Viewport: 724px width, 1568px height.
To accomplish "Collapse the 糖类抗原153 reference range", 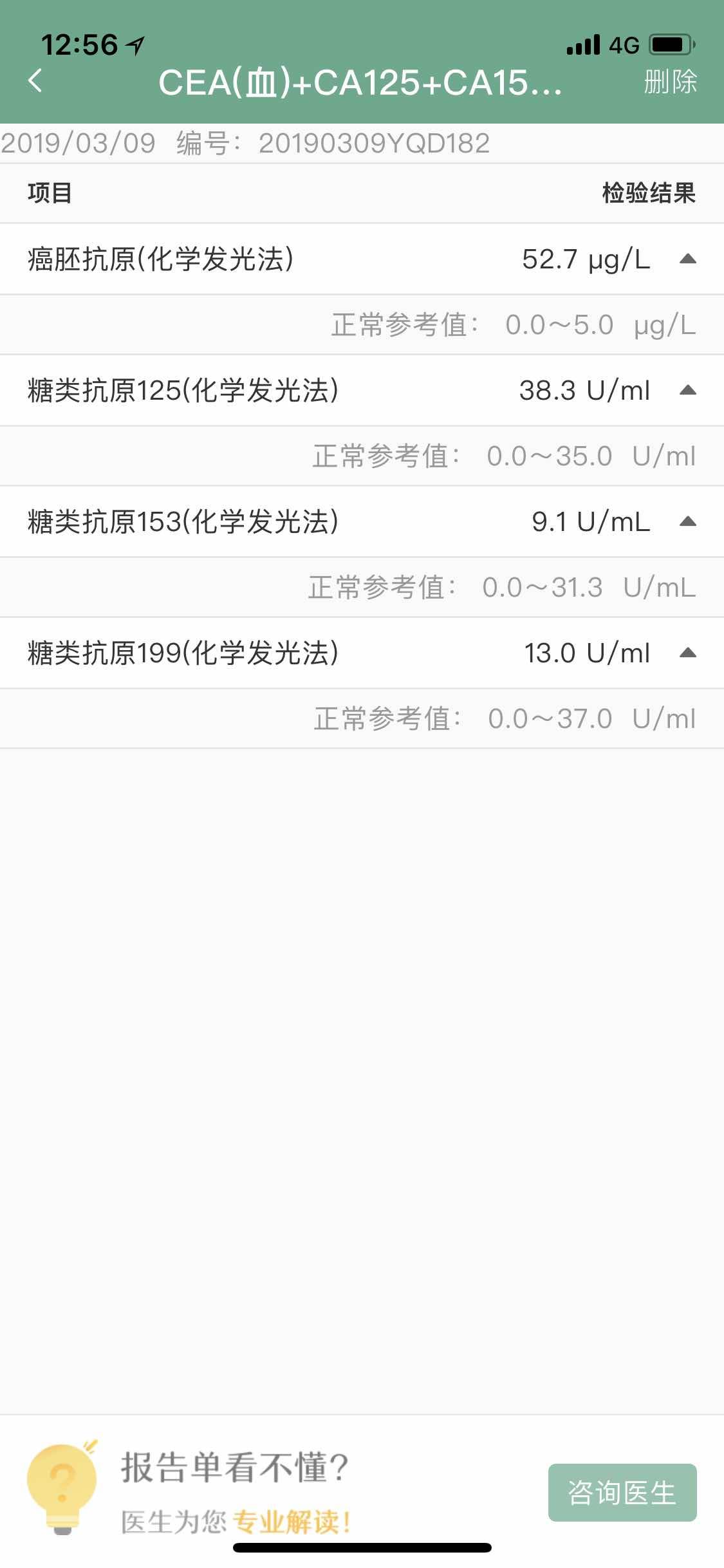I will pyautogui.click(x=687, y=522).
